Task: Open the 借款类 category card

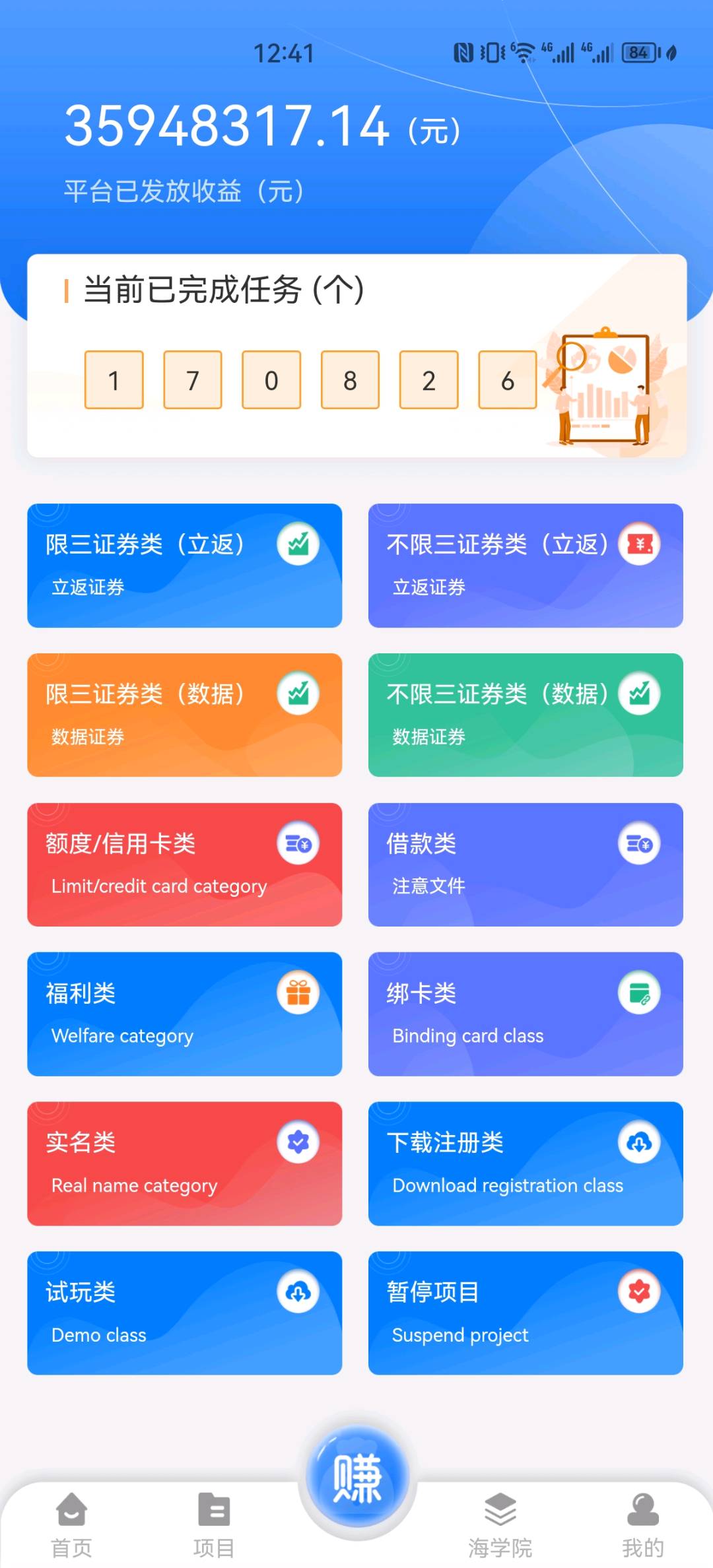Action: (525, 865)
